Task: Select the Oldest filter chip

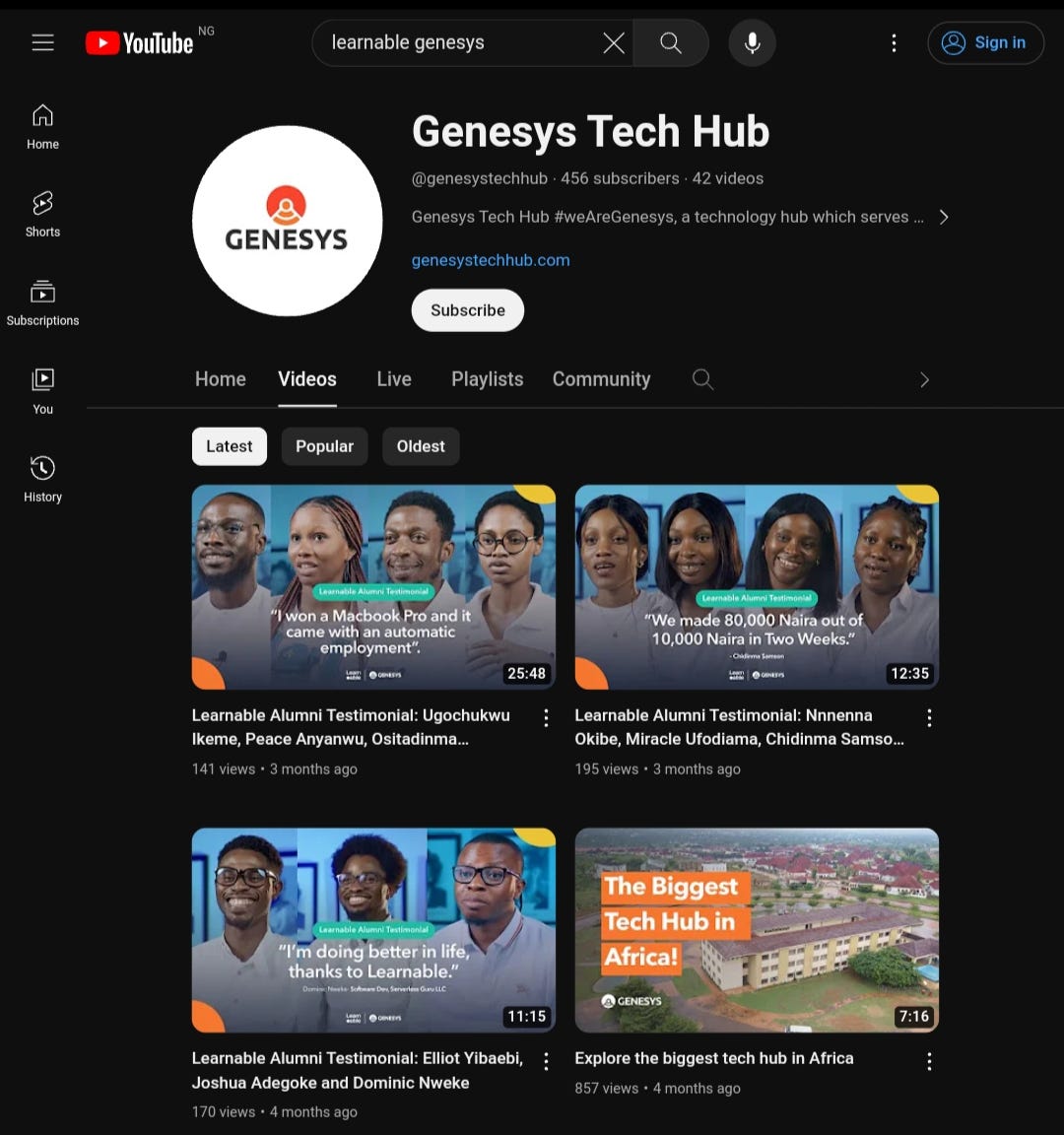Action: coord(421,446)
